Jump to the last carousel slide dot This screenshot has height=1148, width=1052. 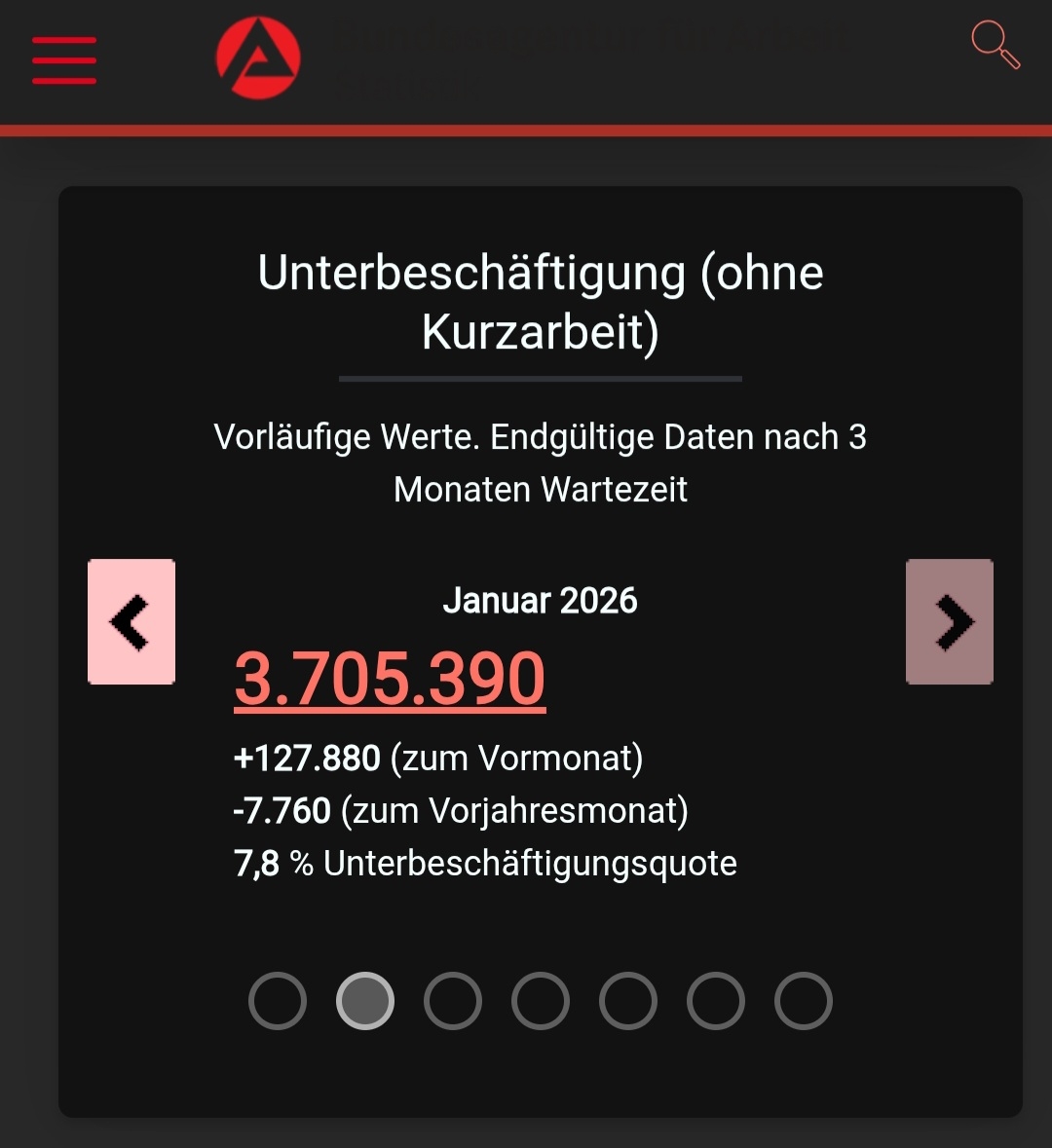click(804, 1001)
